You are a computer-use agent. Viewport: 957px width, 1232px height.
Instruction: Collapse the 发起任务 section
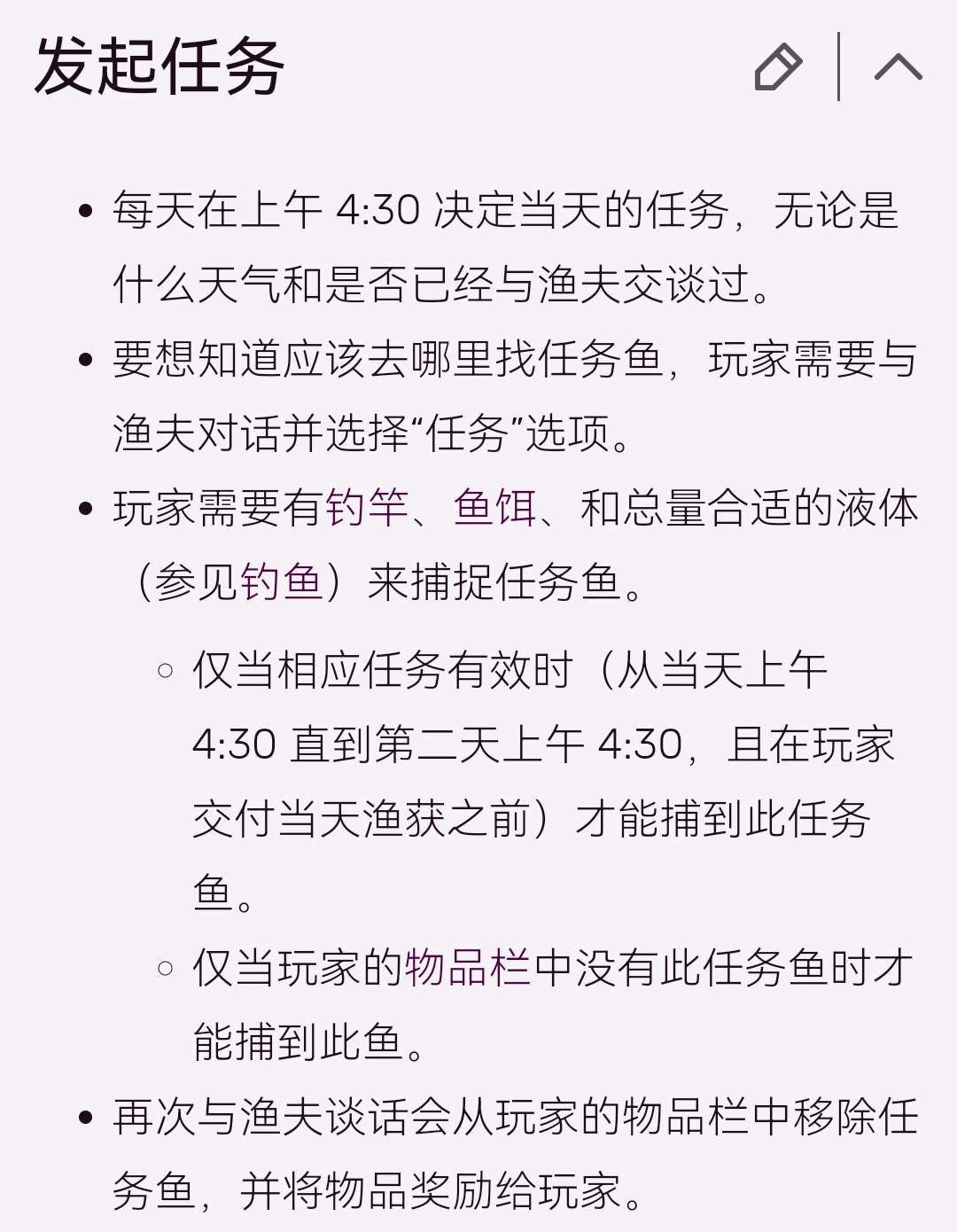click(898, 67)
